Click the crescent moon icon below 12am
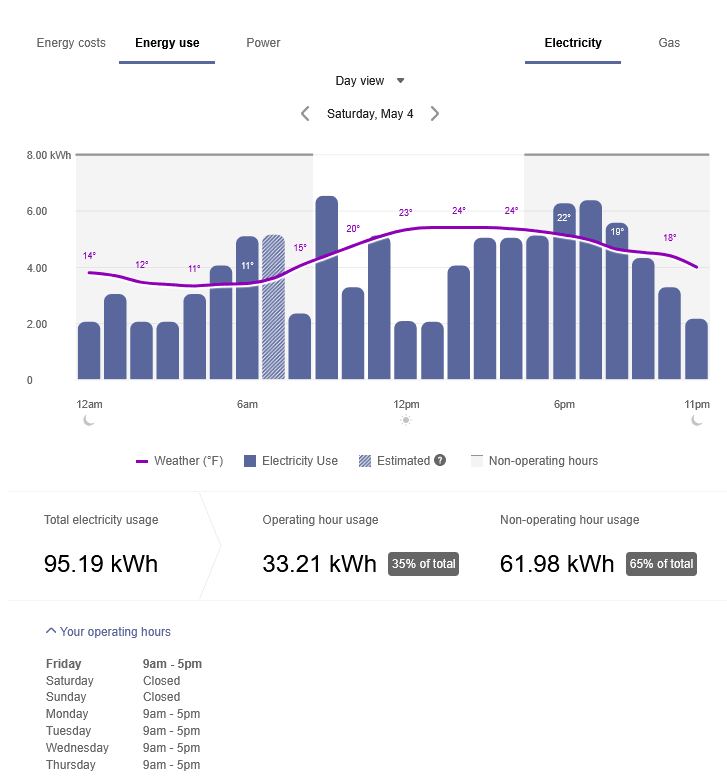The width and height of the screenshot is (727, 784). click(x=89, y=421)
